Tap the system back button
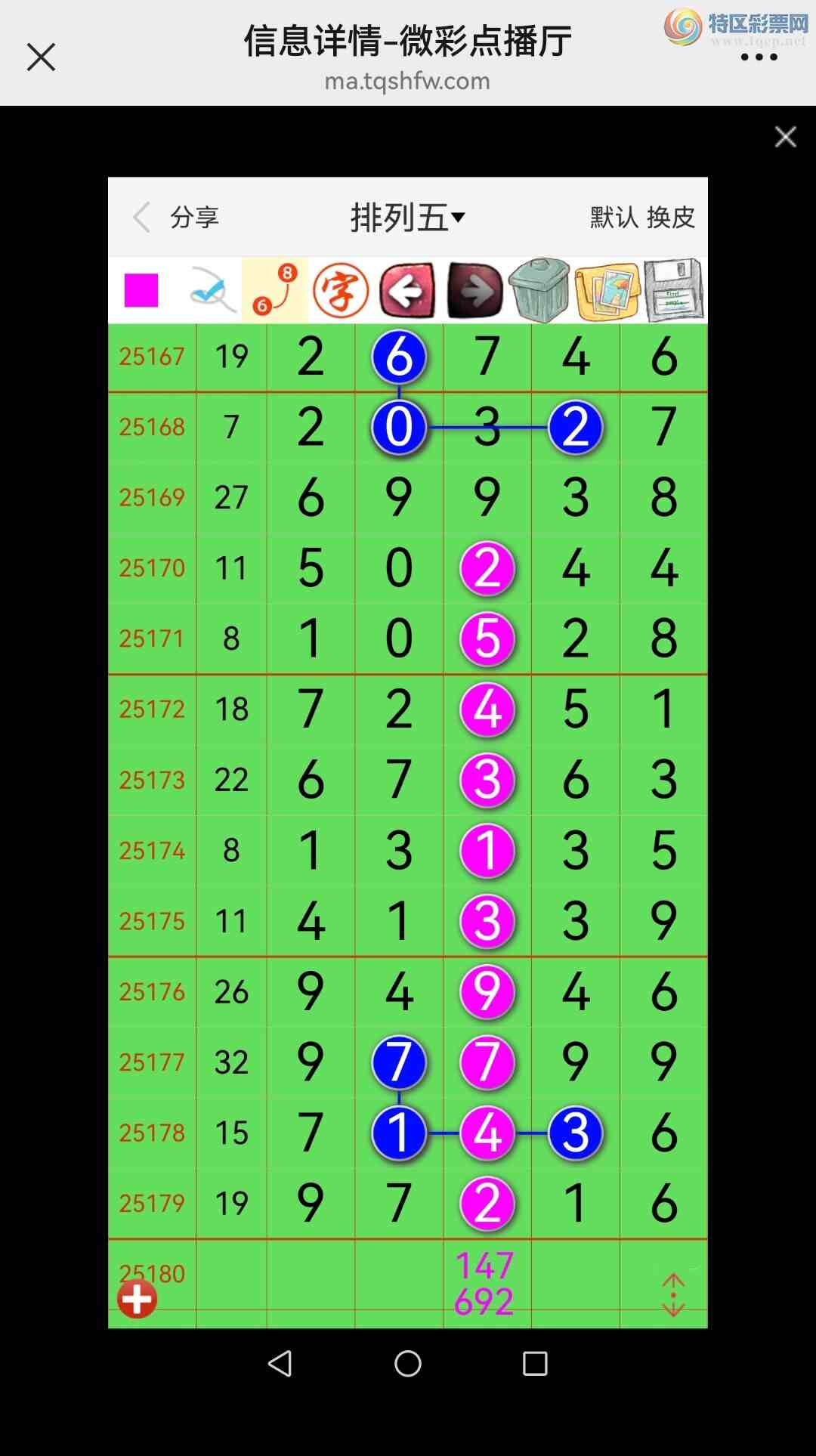This screenshot has height=1456, width=816. [280, 1363]
